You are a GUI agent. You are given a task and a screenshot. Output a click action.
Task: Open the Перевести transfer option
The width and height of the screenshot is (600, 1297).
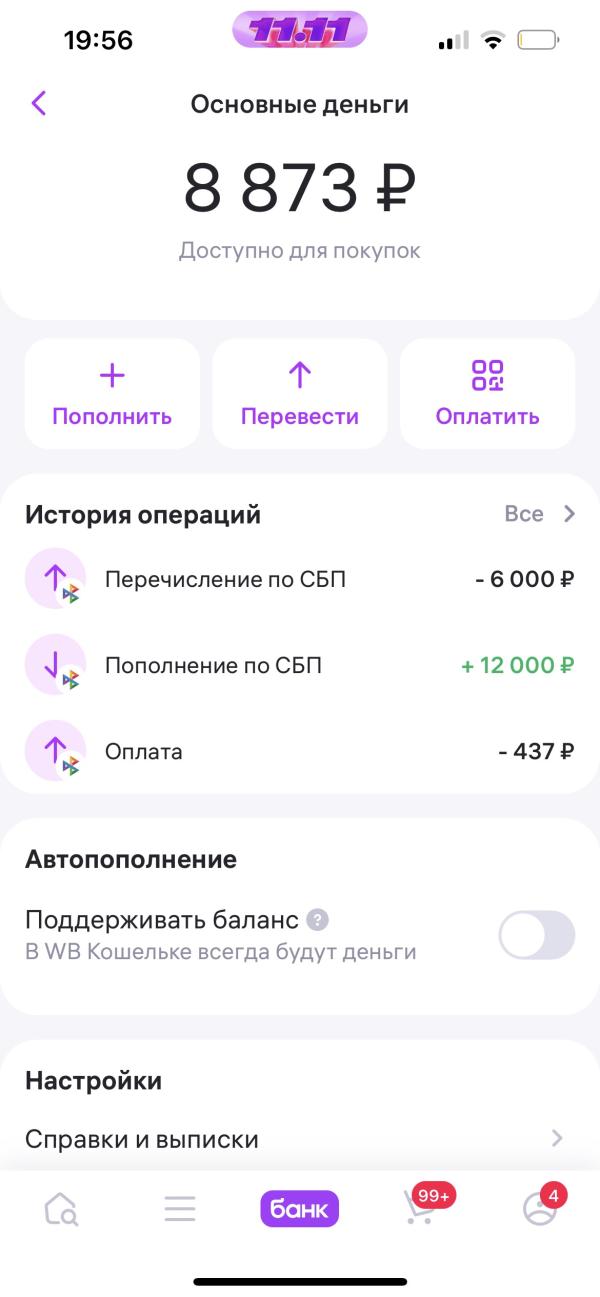coord(299,394)
